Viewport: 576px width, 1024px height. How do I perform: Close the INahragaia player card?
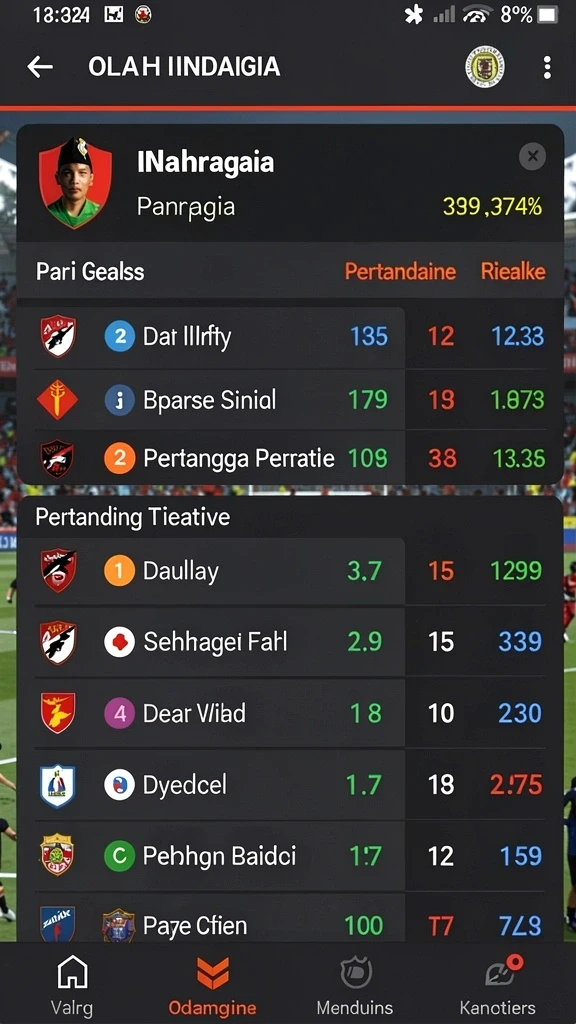click(533, 156)
